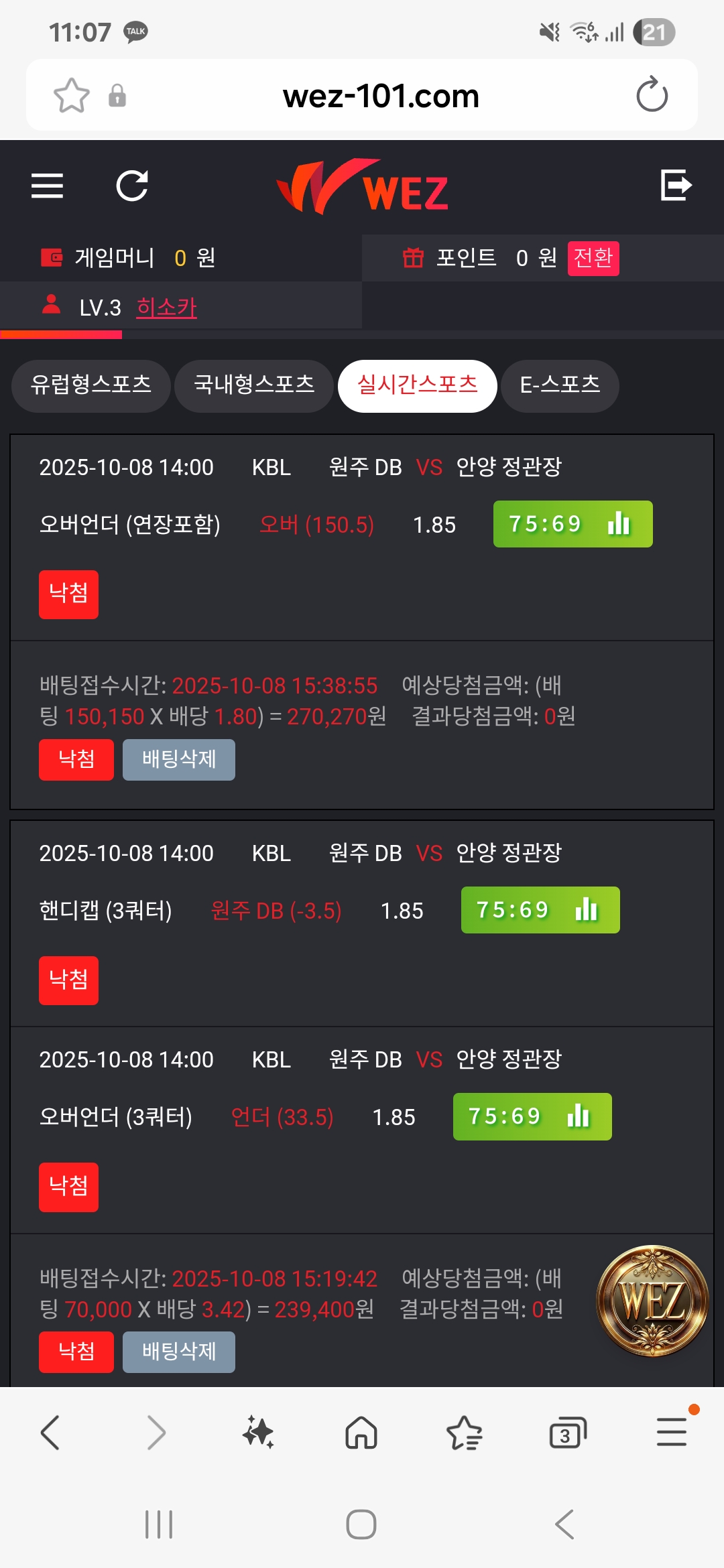Viewport: 724px width, 1568px height.
Task: Reload the page in the address bar
Action: click(x=652, y=95)
